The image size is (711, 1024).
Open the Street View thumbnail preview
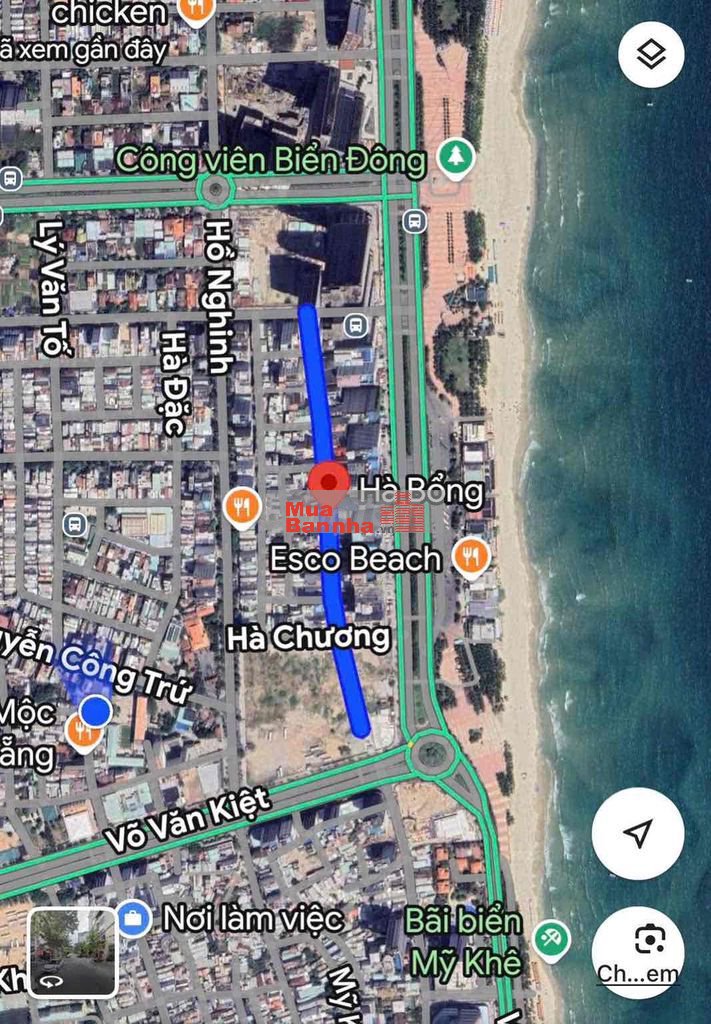coord(73,952)
